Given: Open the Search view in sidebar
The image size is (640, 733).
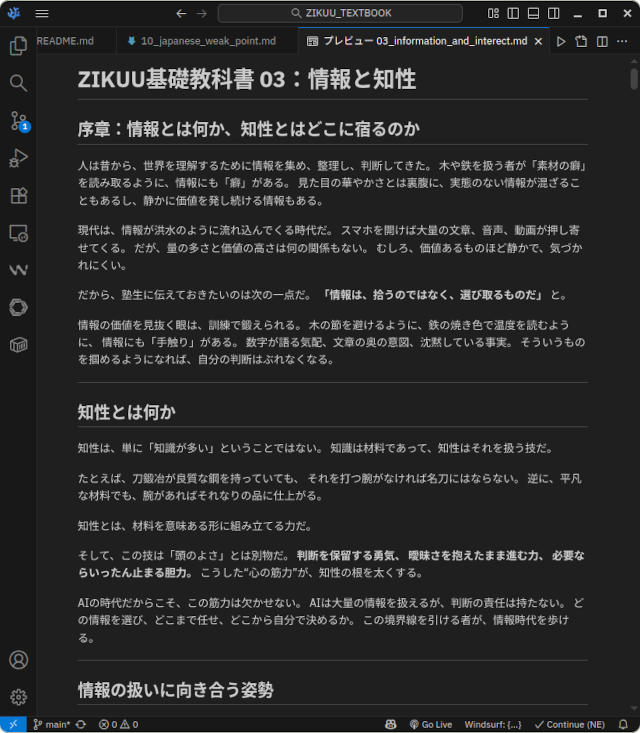Looking at the screenshot, I should tap(18, 83).
